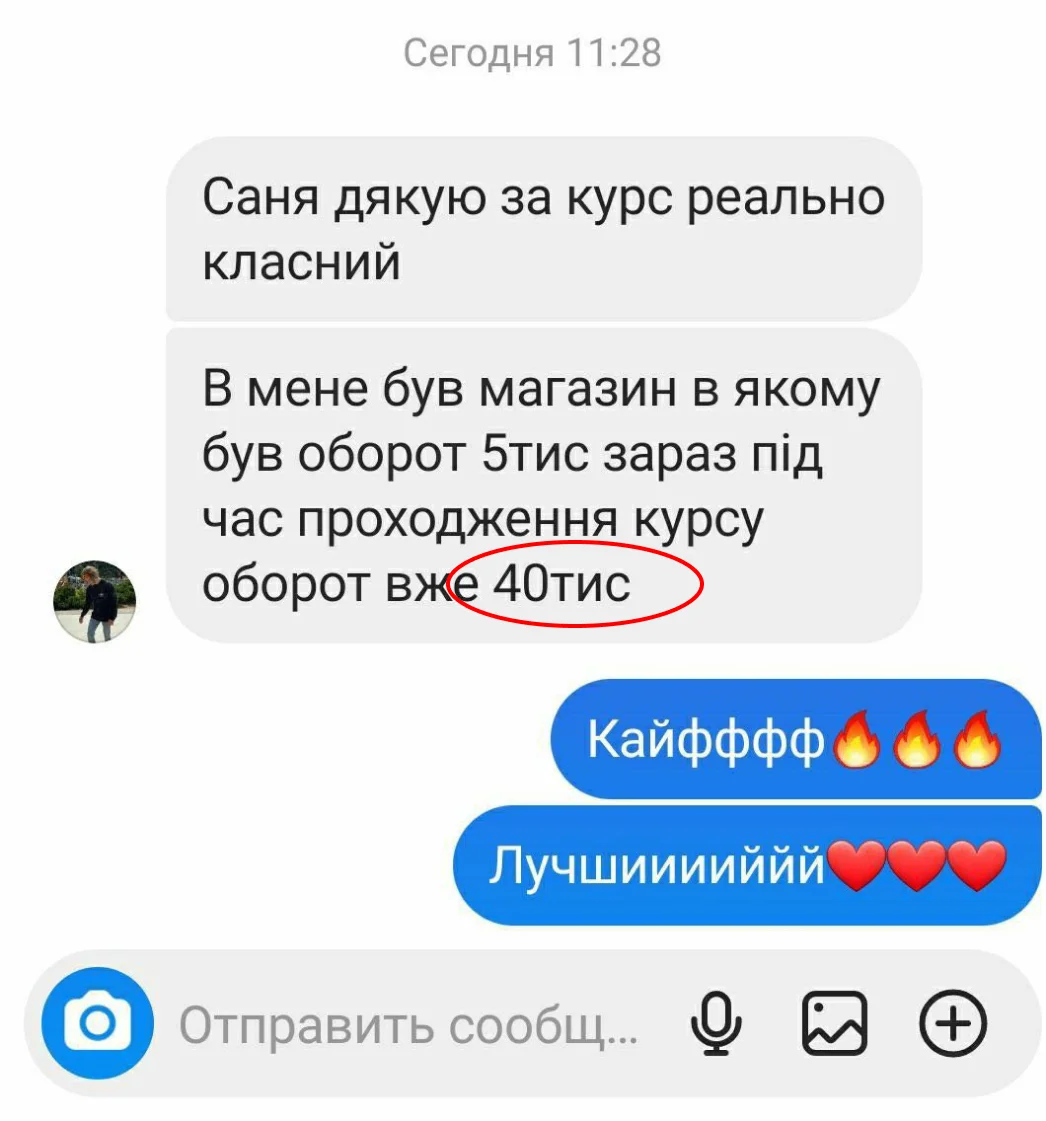Record a voice message with the microphone

(717, 1024)
